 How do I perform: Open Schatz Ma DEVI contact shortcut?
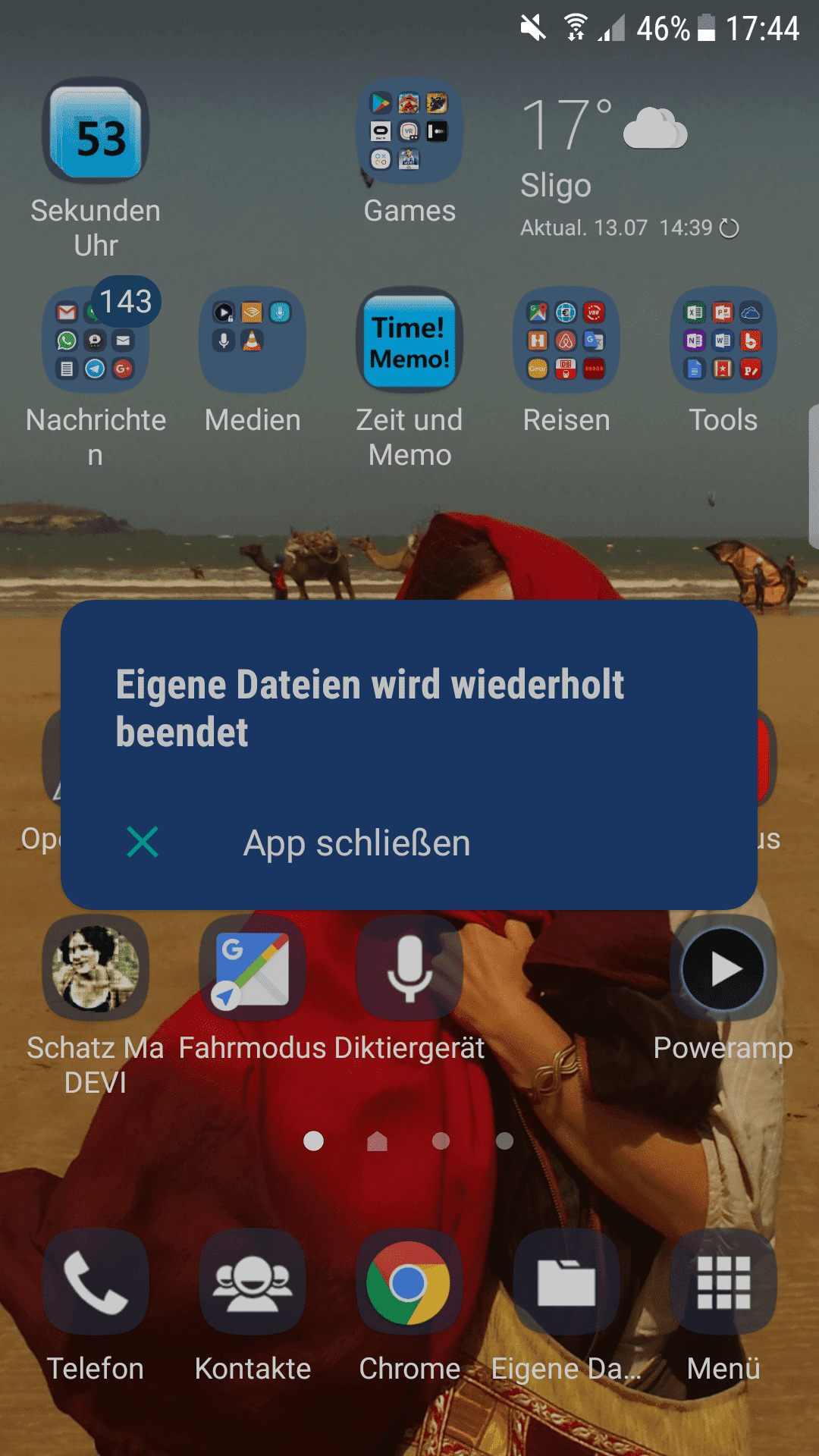[96, 968]
